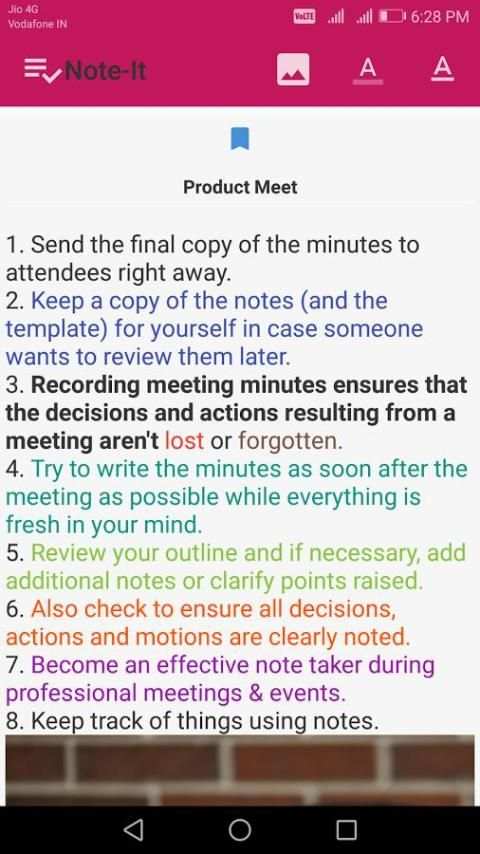Edit the Product Meet title field
480x854 pixels.
coord(240,187)
